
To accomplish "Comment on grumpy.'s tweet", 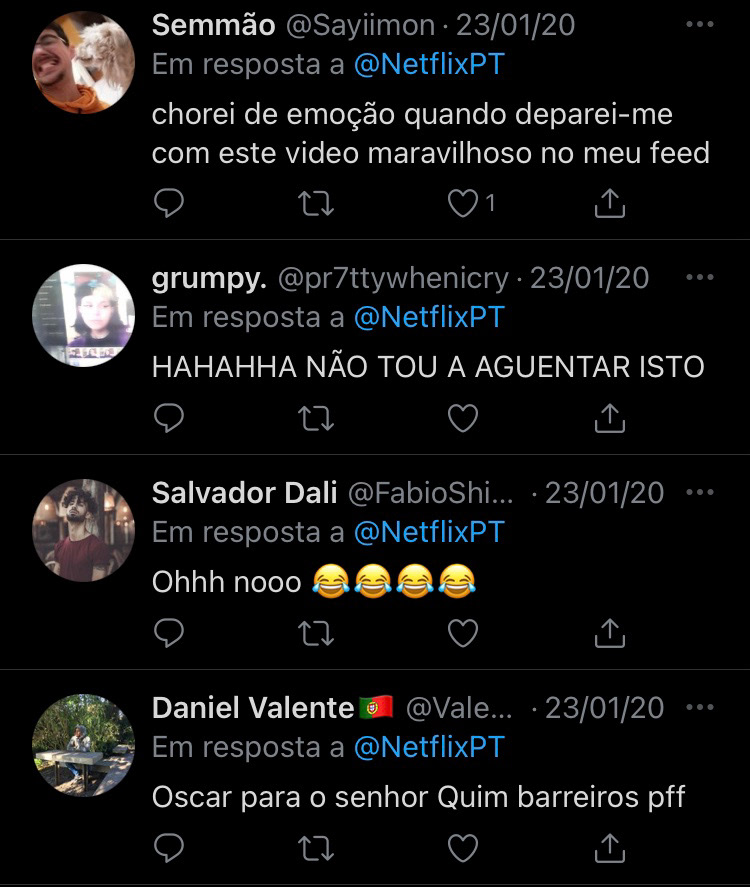I will pos(169,418).
